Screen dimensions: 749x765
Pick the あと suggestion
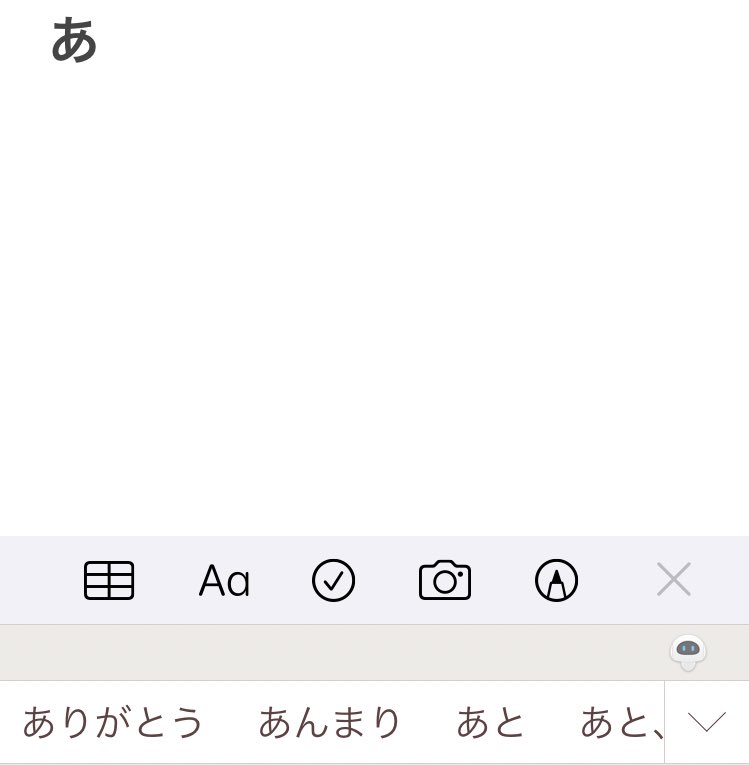click(x=491, y=722)
